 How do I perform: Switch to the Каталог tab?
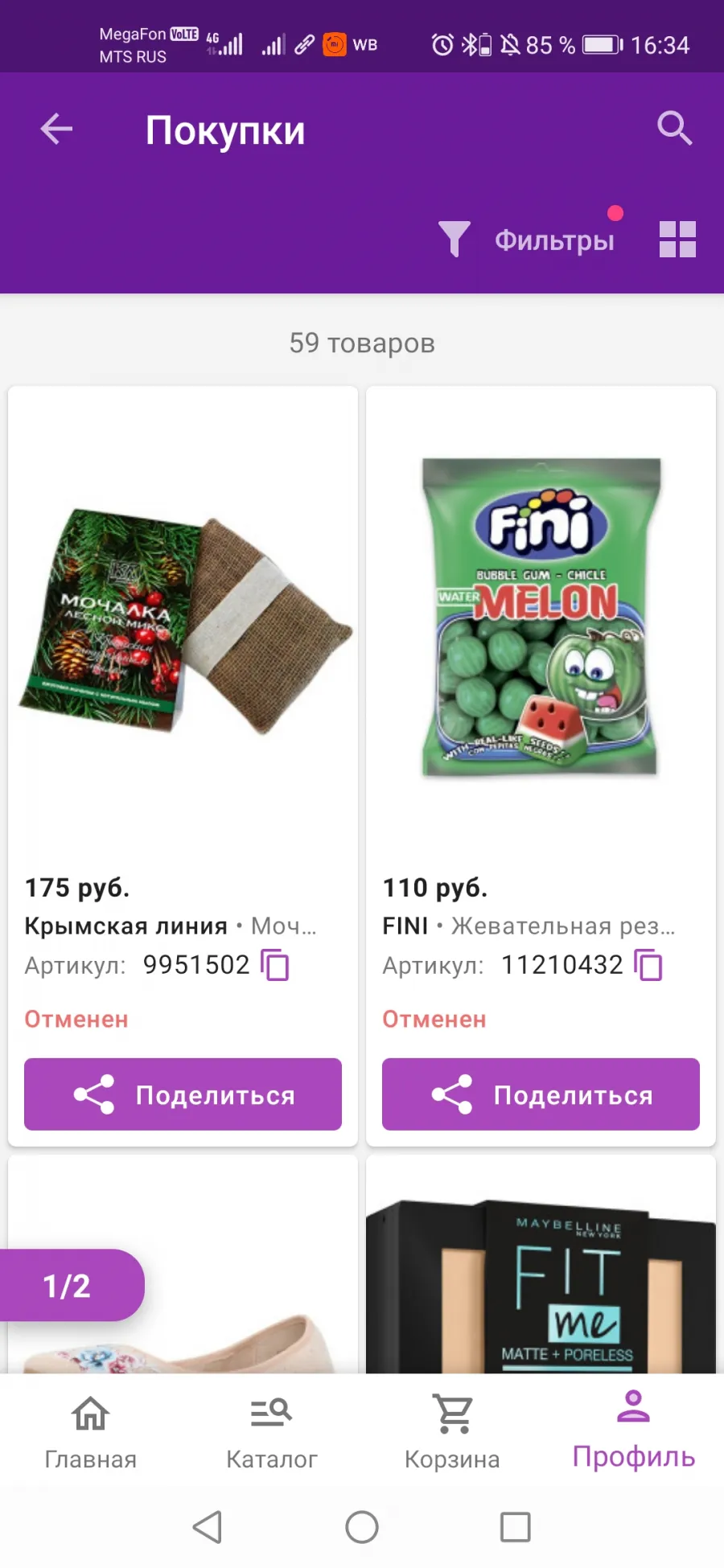[271, 1432]
